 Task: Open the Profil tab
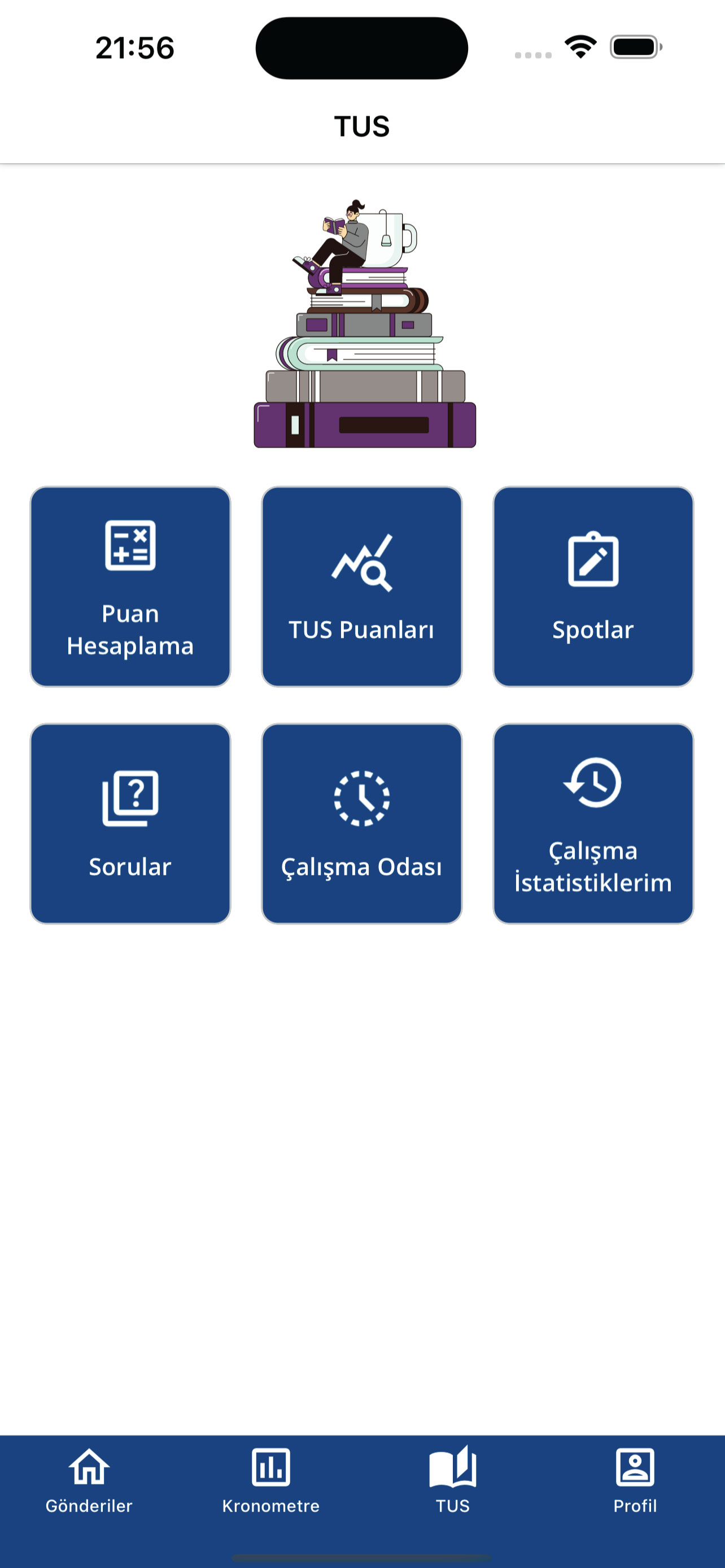point(635,1479)
